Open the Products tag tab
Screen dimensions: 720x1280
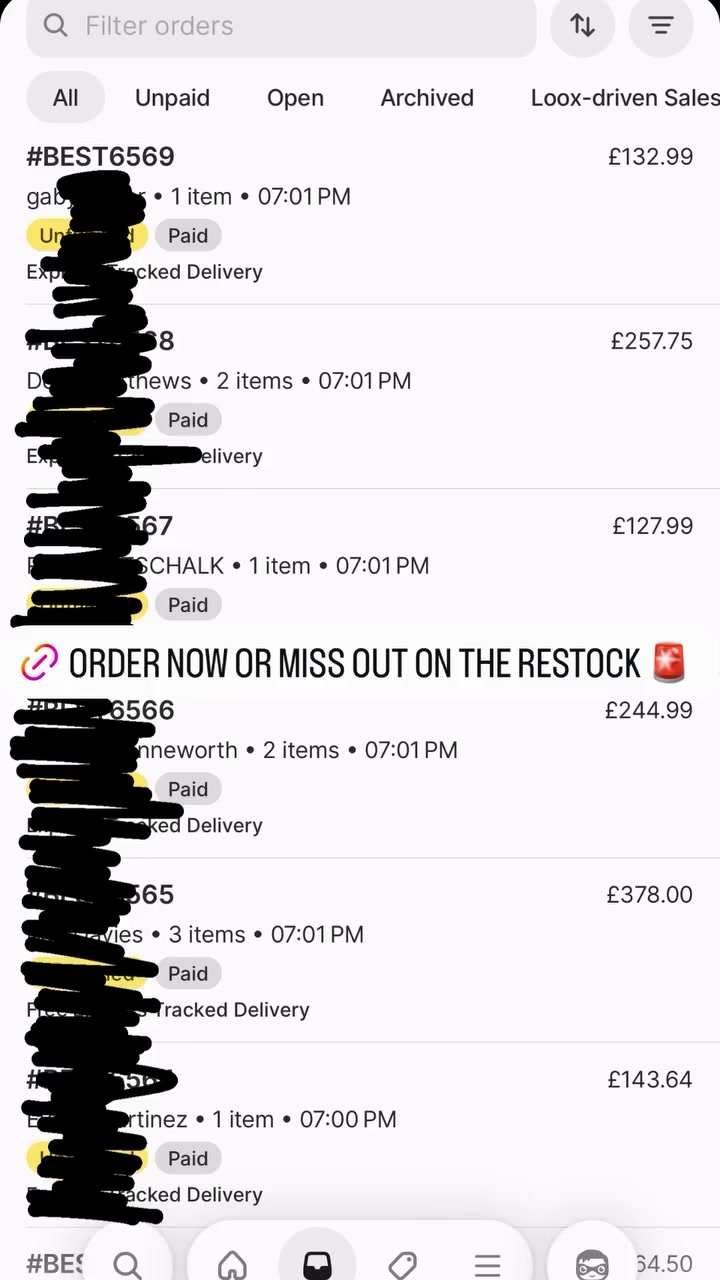pos(402,1265)
